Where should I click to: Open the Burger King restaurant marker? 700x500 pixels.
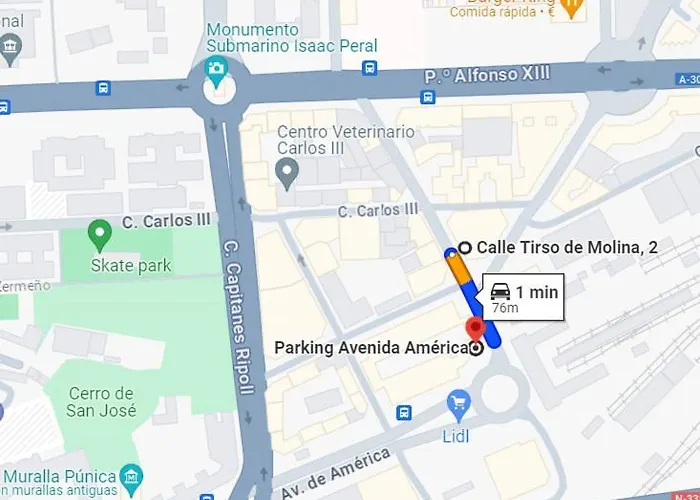point(573,9)
